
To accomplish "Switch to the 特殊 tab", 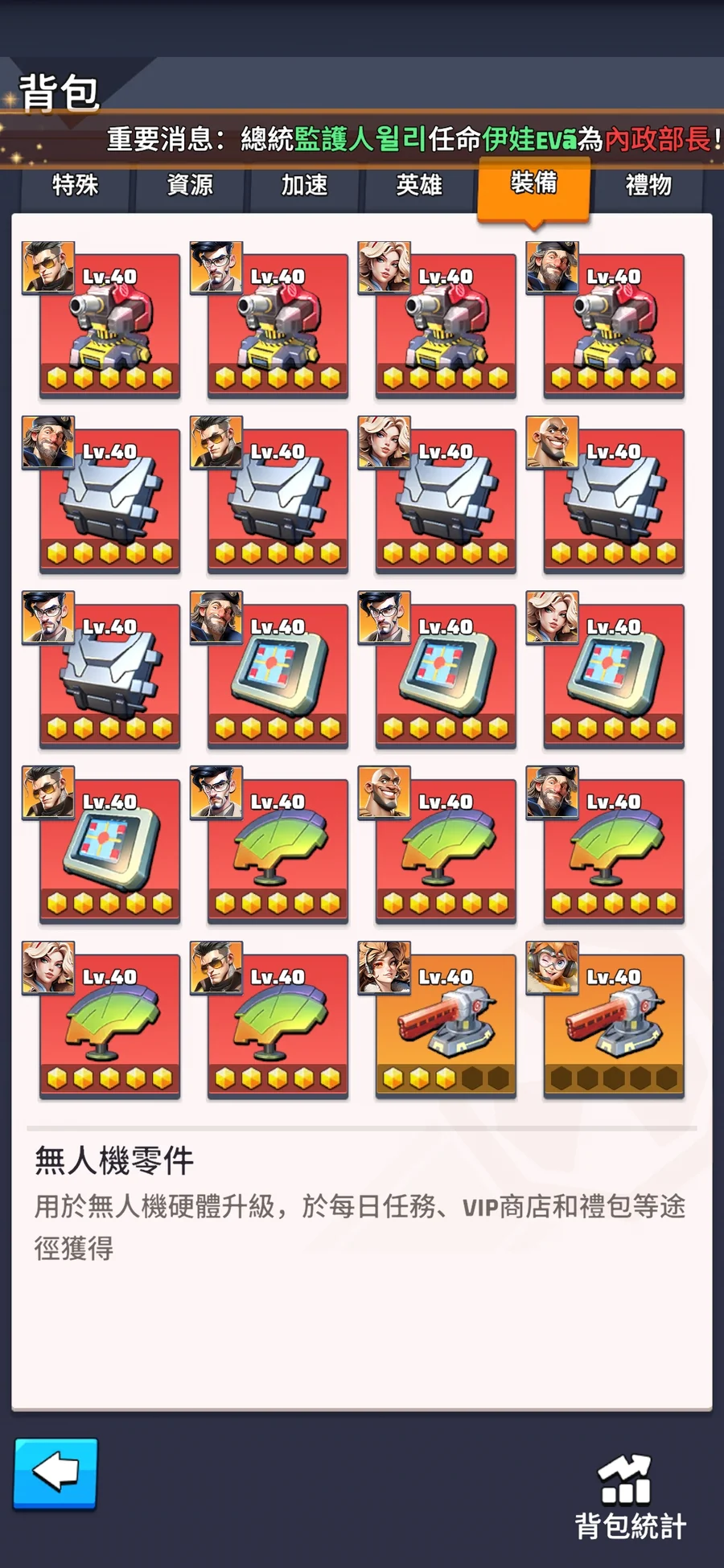I will (75, 185).
